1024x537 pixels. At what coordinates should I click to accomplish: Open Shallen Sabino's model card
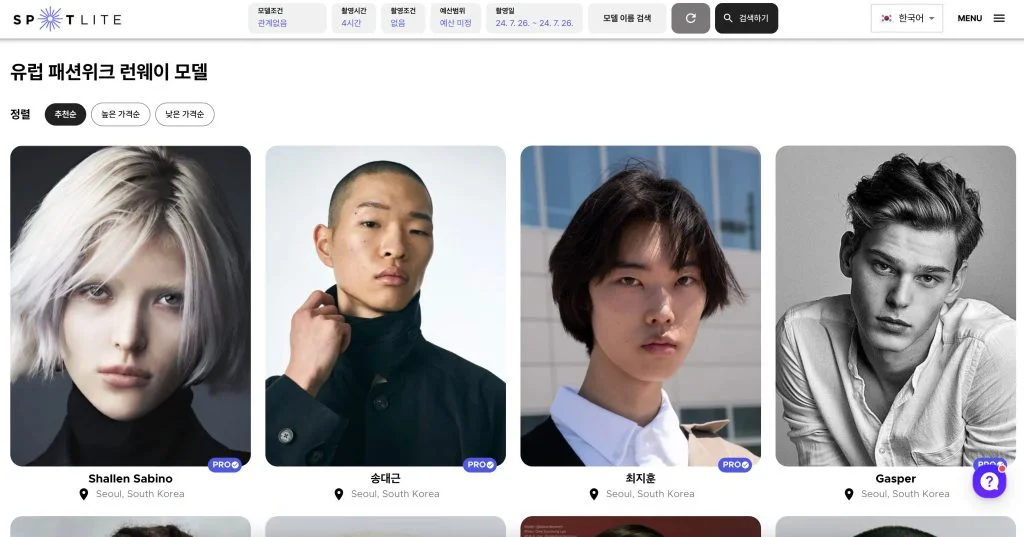[x=130, y=306]
